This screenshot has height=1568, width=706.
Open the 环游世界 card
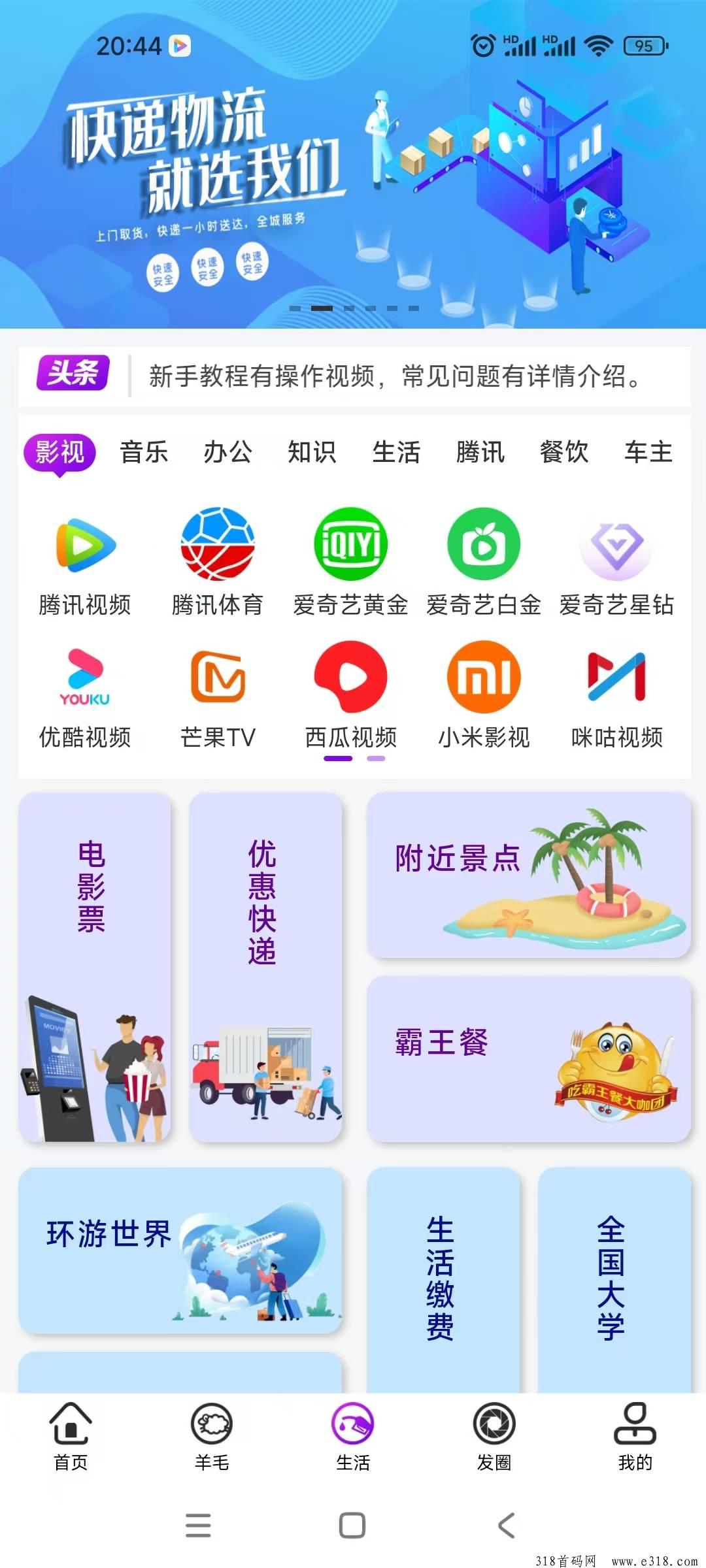click(180, 1250)
